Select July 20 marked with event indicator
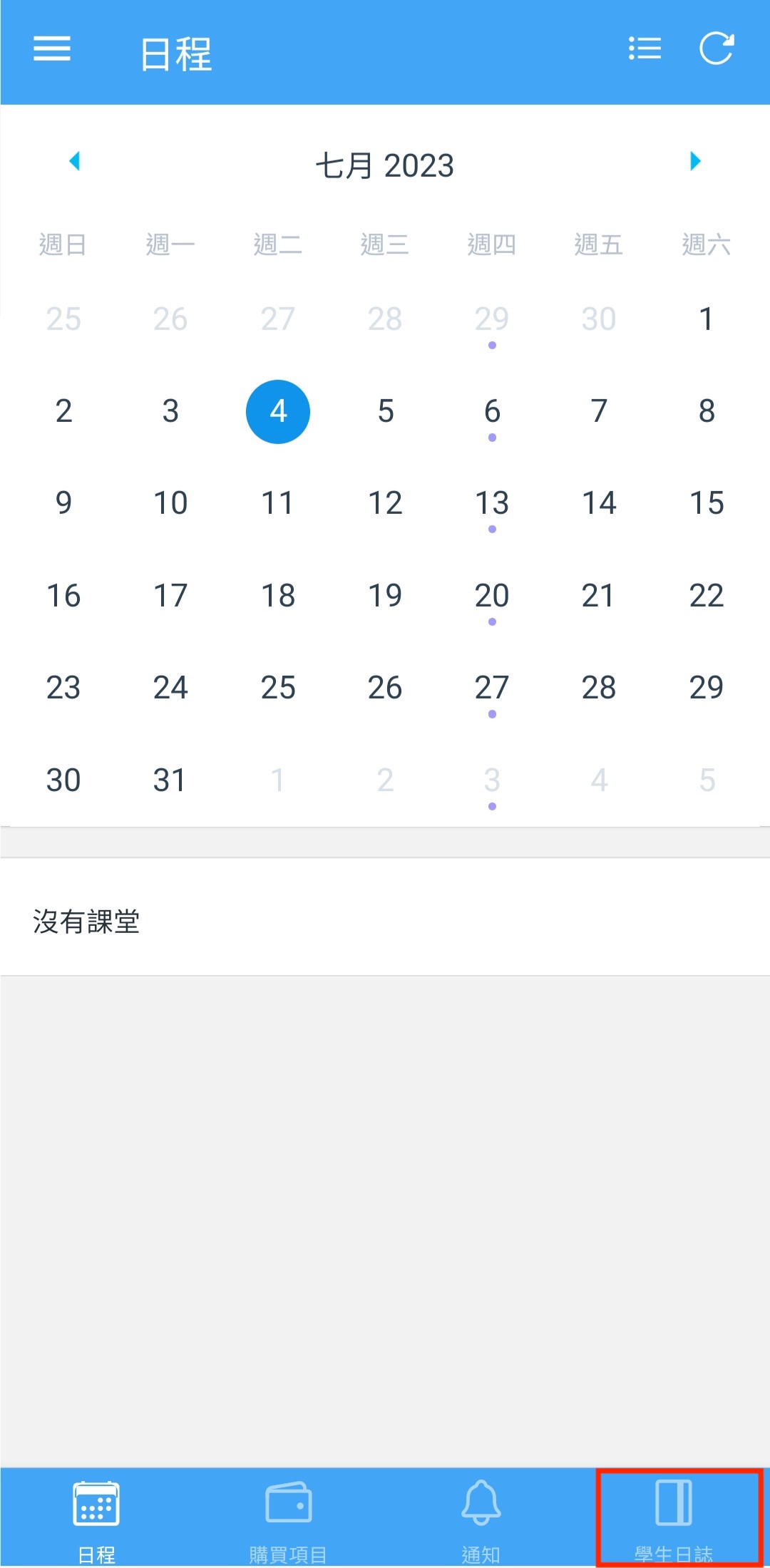 (492, 595)
